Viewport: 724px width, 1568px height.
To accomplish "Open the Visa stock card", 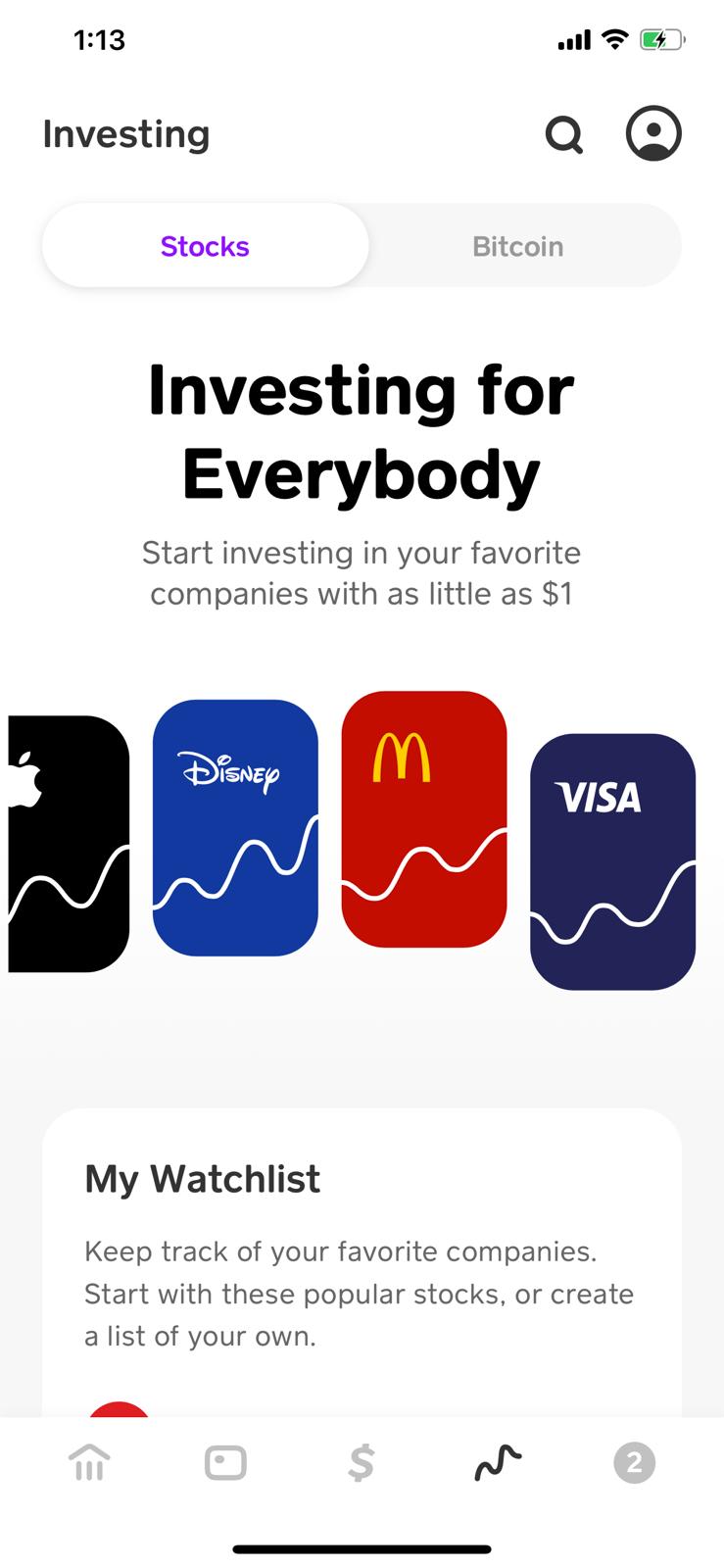I will tap(612, 861).
